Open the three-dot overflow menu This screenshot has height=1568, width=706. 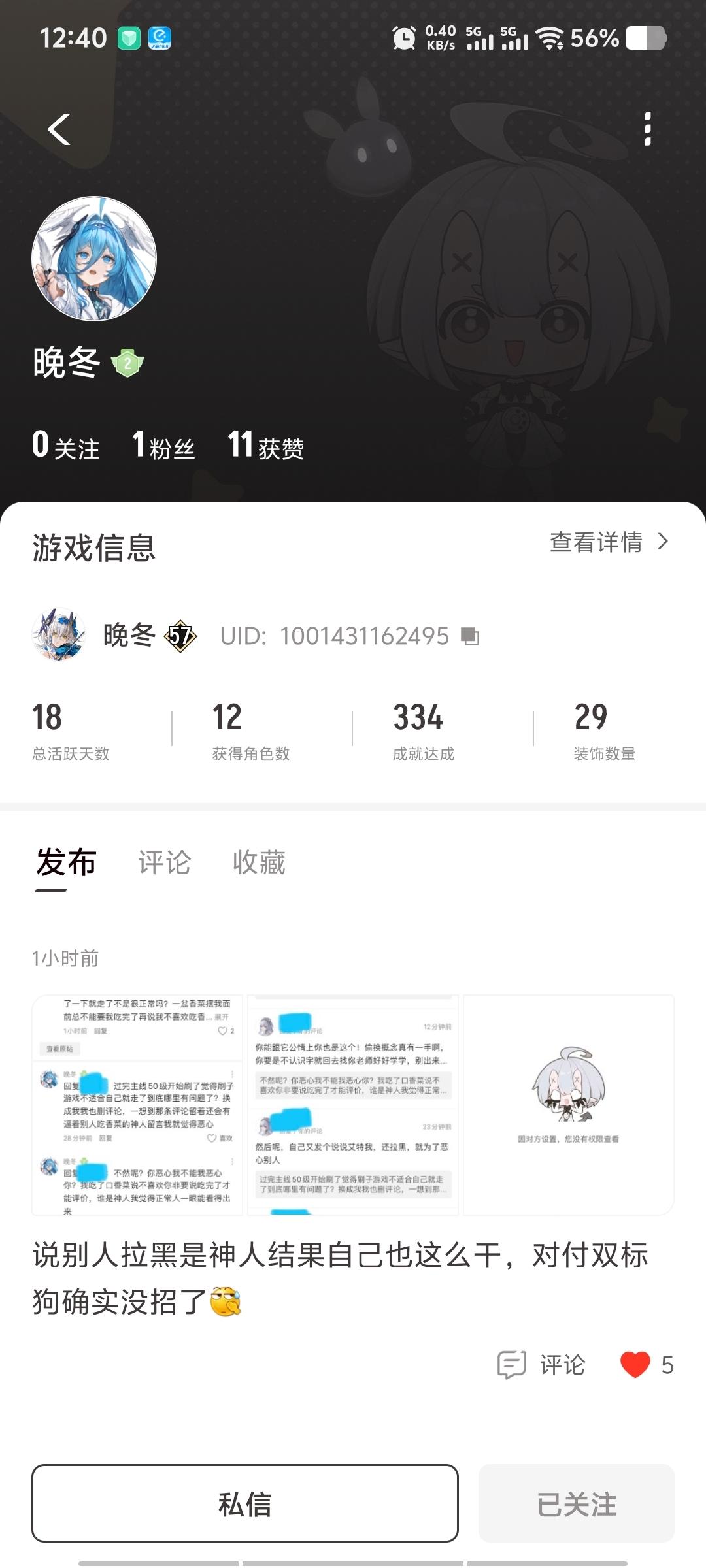[647, 129]
